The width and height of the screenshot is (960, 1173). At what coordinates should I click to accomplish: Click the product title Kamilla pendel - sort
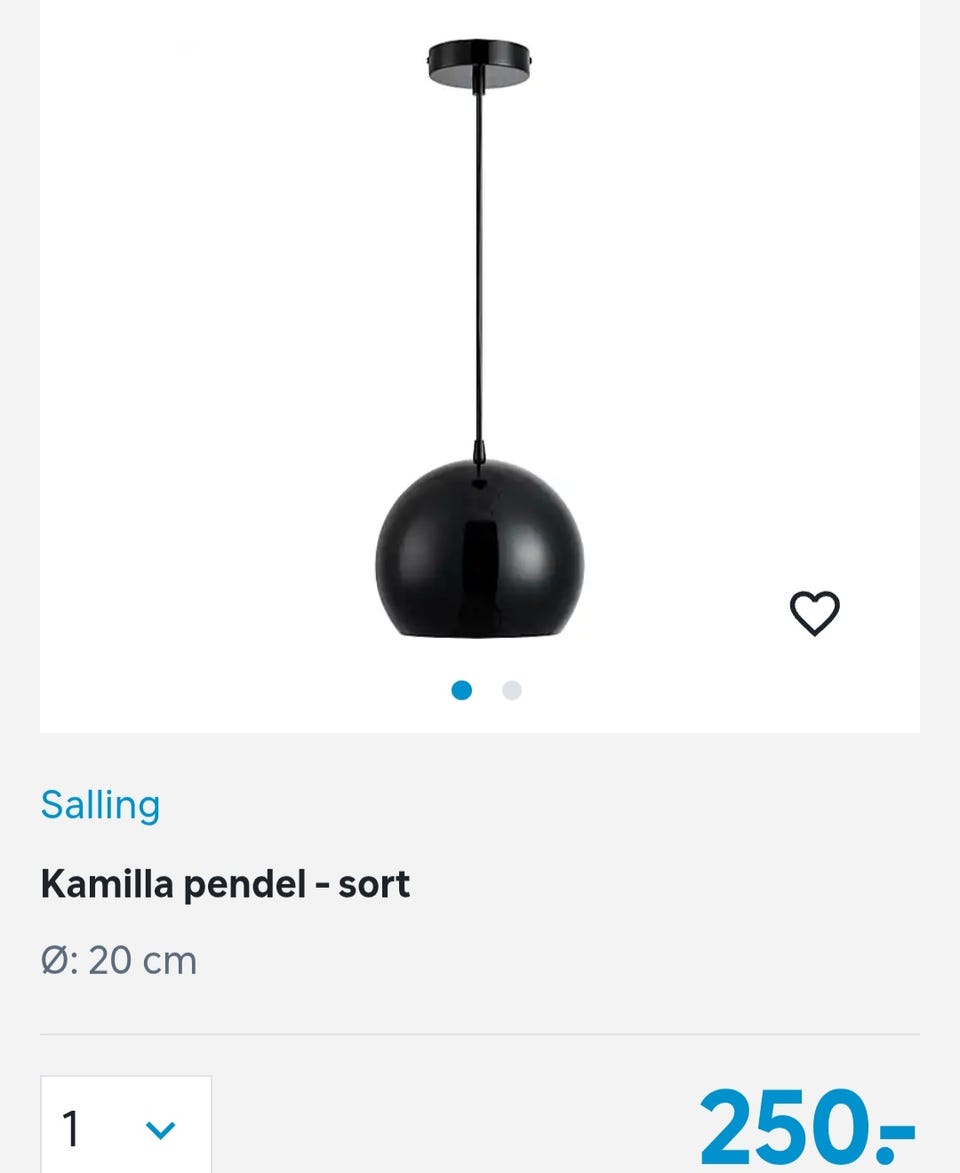pos(225,883)
